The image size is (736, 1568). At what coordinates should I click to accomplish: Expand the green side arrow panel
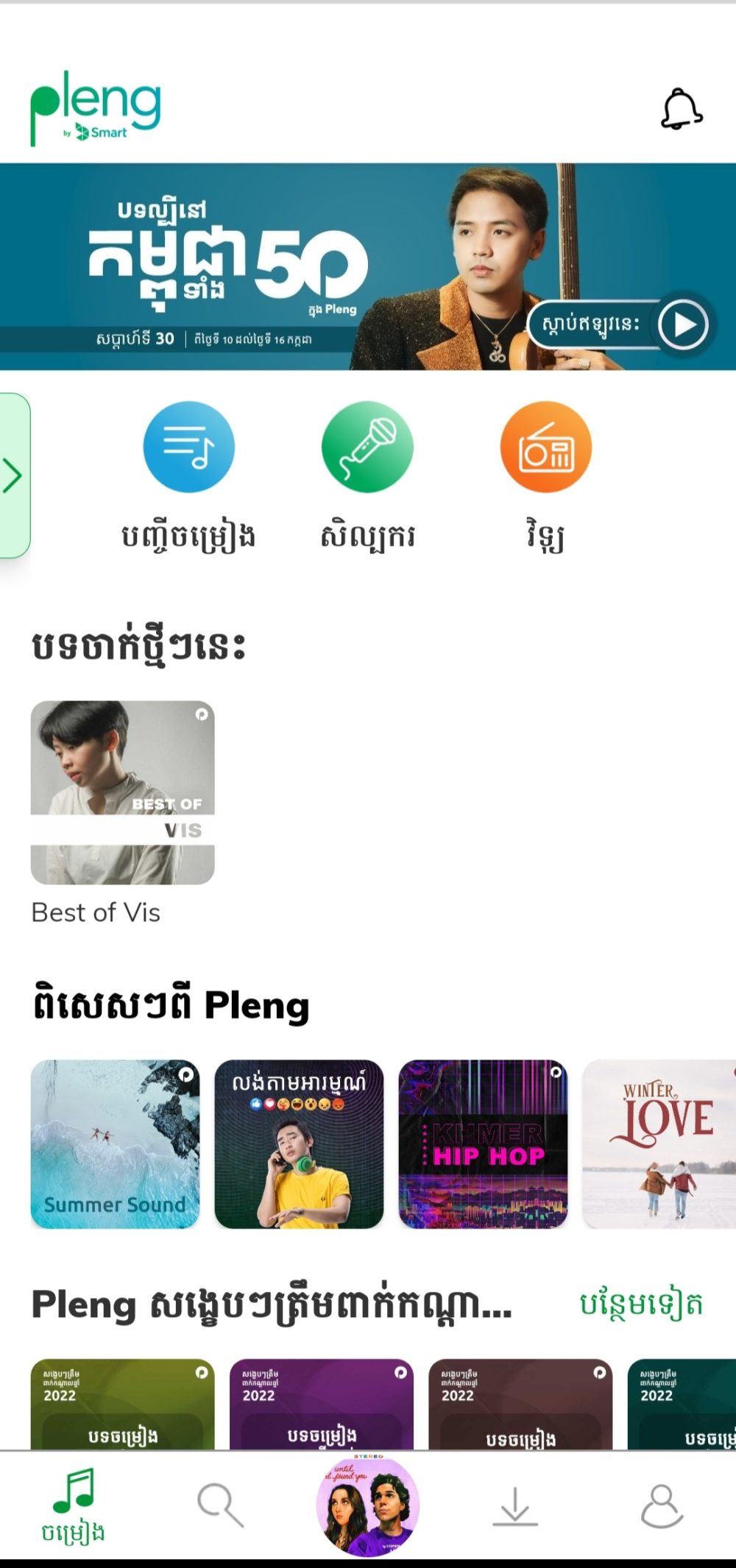13,475
